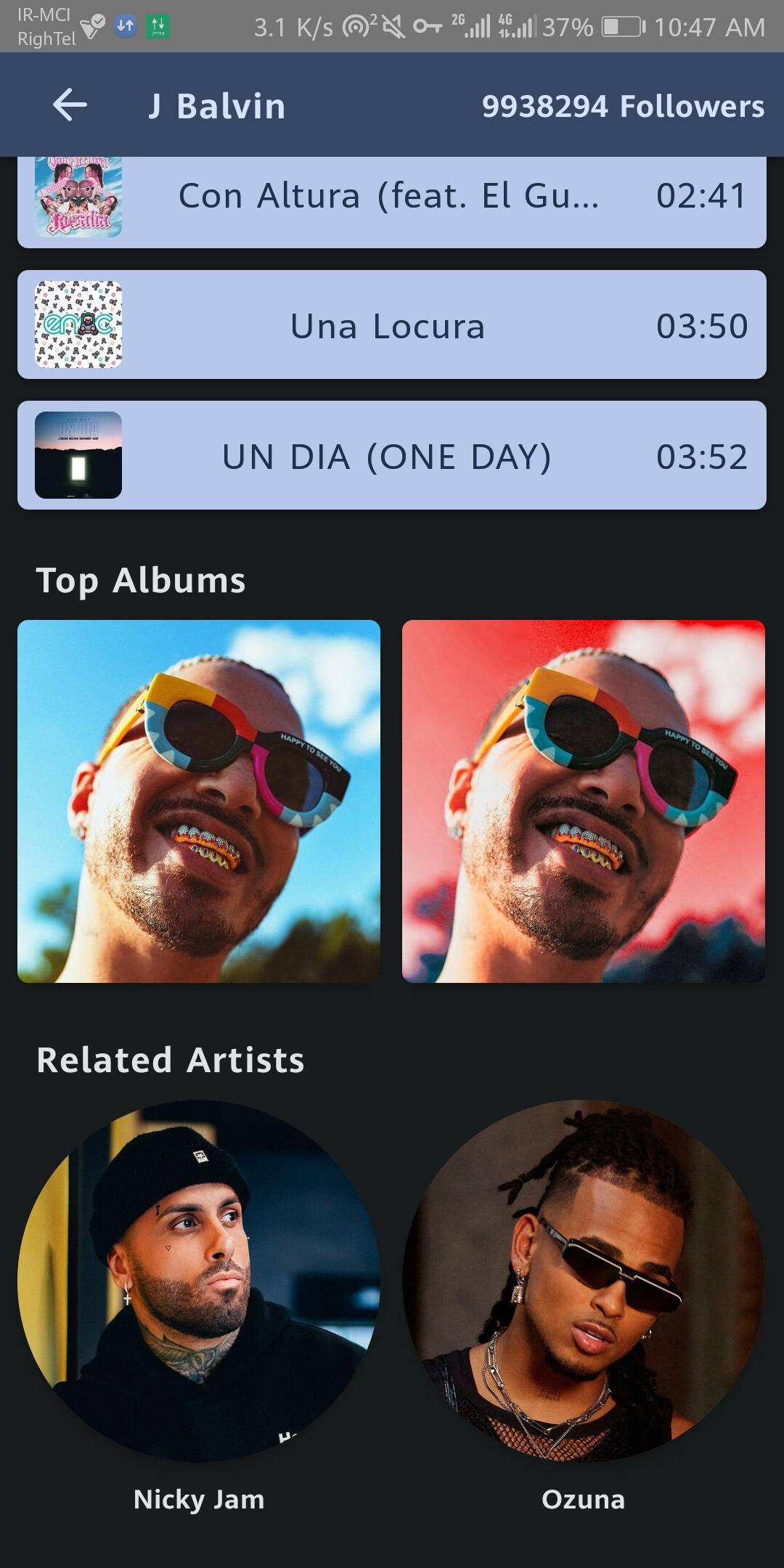Play the song Una Locura
Screen dimensions: 784x1568
click(x=391, y=324)
